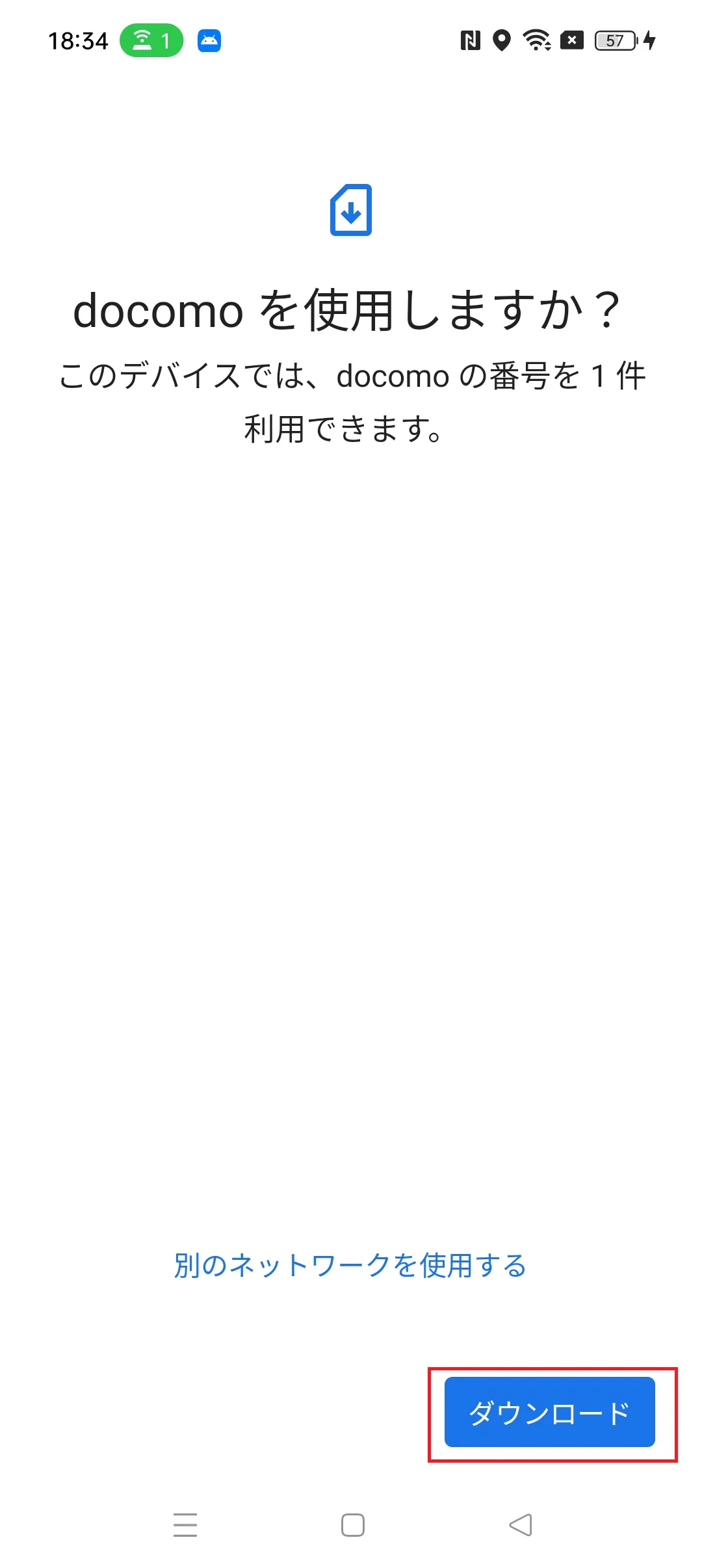Tap the no-SIM indicator icon
Image resolution: width=702 pixels, height=1568 pixels.
pos(571,41)
